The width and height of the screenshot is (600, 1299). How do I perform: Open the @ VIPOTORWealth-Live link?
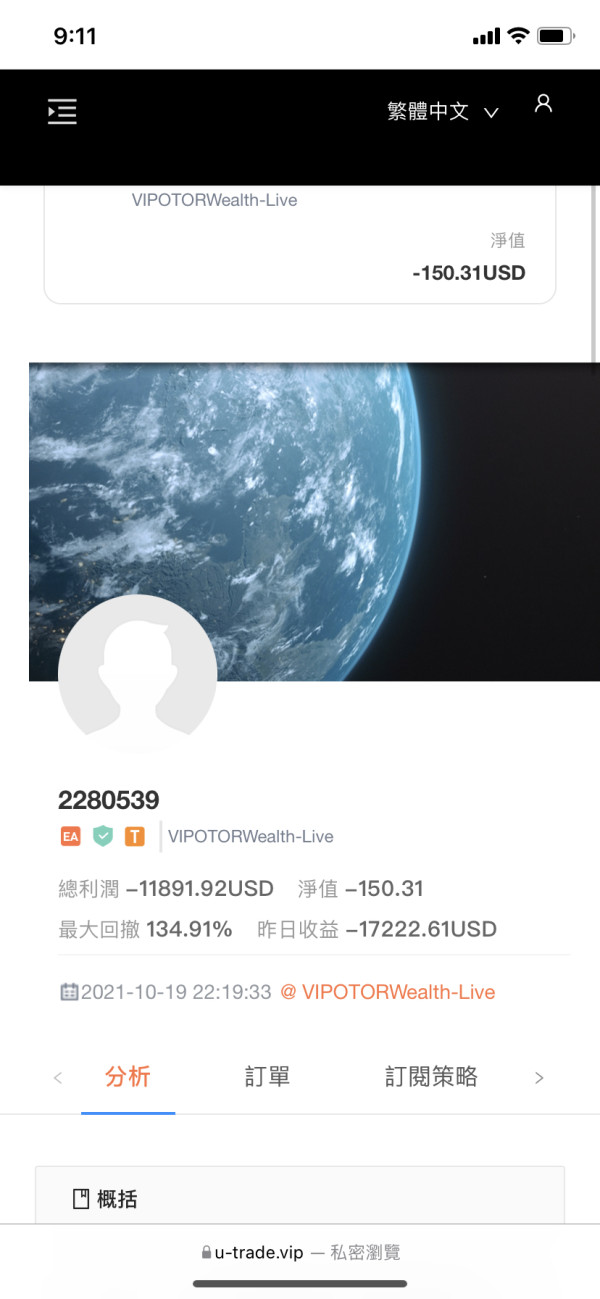click(x=387, y=992)
